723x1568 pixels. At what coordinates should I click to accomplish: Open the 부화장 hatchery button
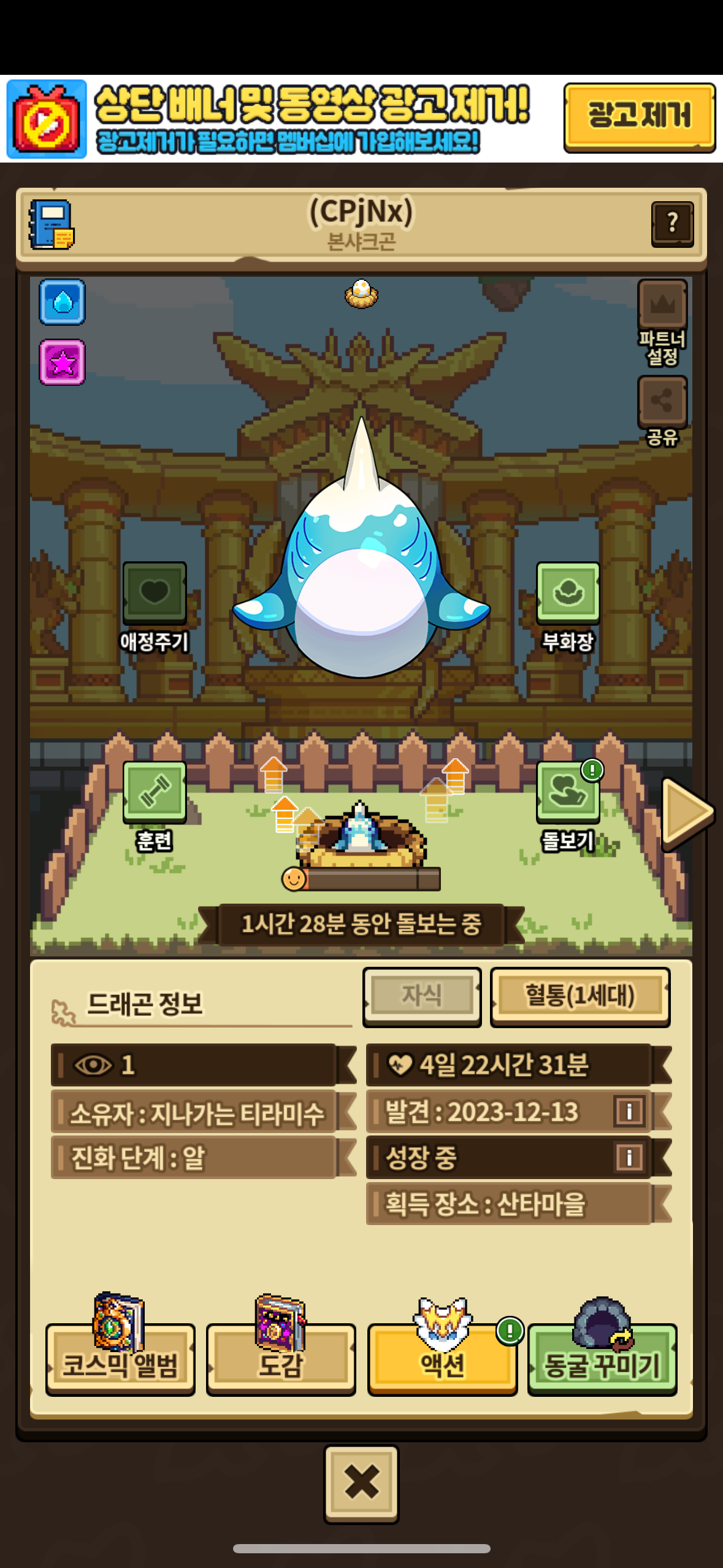tap(567, 593)
